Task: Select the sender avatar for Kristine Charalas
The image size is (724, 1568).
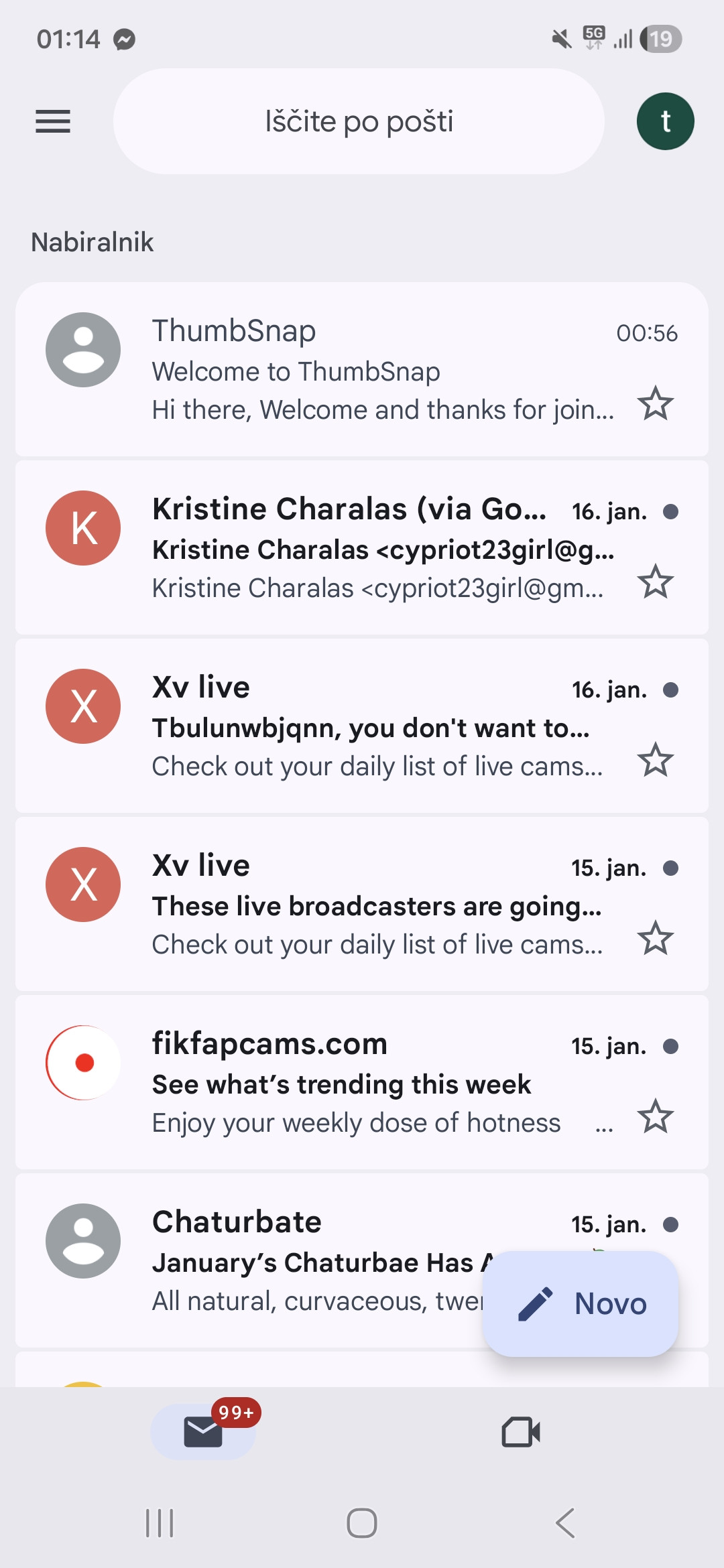Action: click(x=83, y=528)
